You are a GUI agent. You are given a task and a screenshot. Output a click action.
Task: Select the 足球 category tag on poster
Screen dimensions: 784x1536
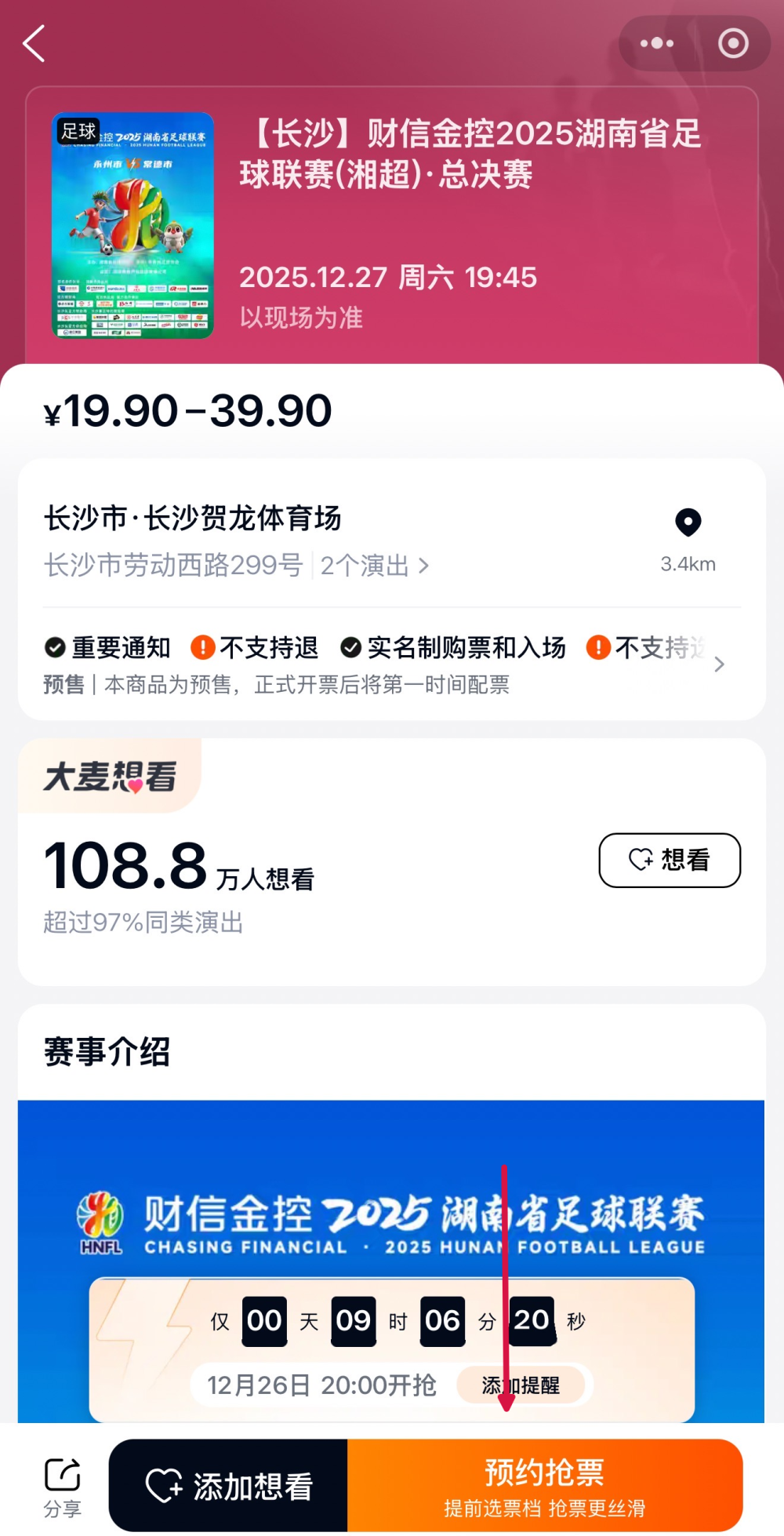pos(78,132)
